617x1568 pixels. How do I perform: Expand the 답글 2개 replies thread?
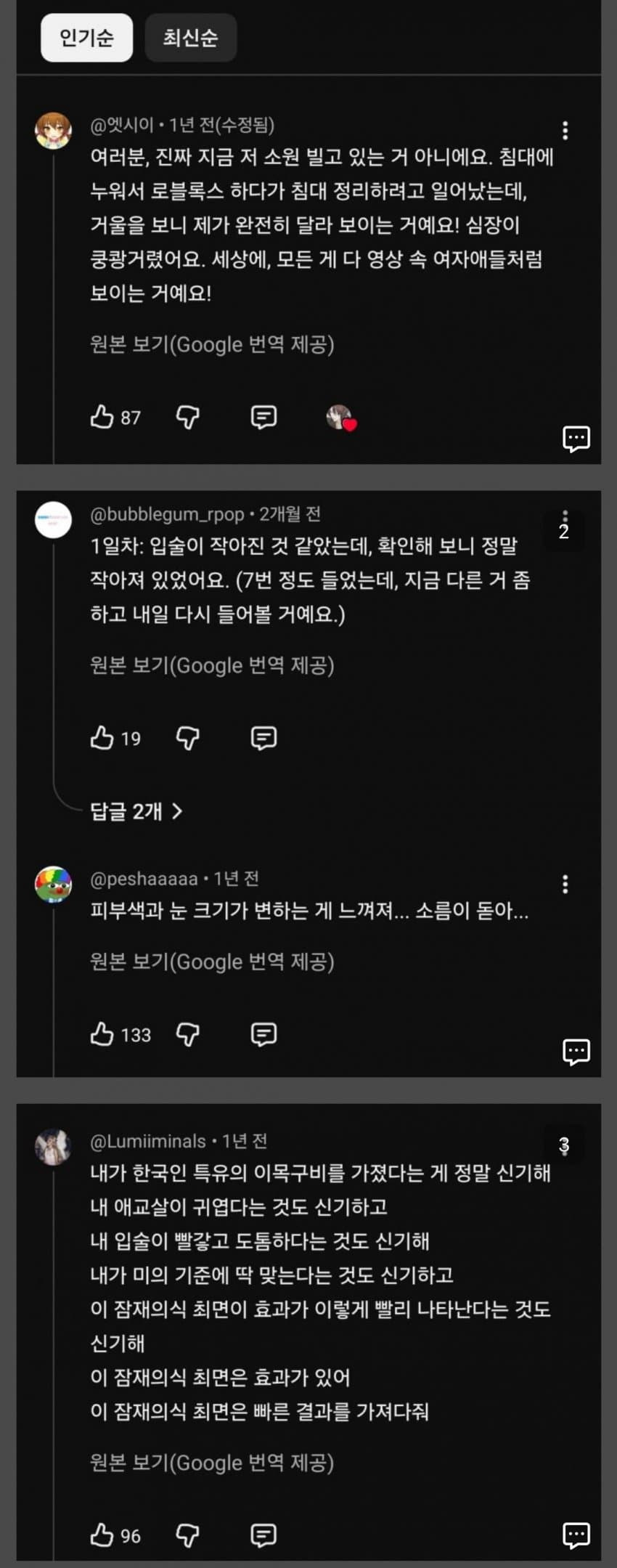[x=135, y=812]
